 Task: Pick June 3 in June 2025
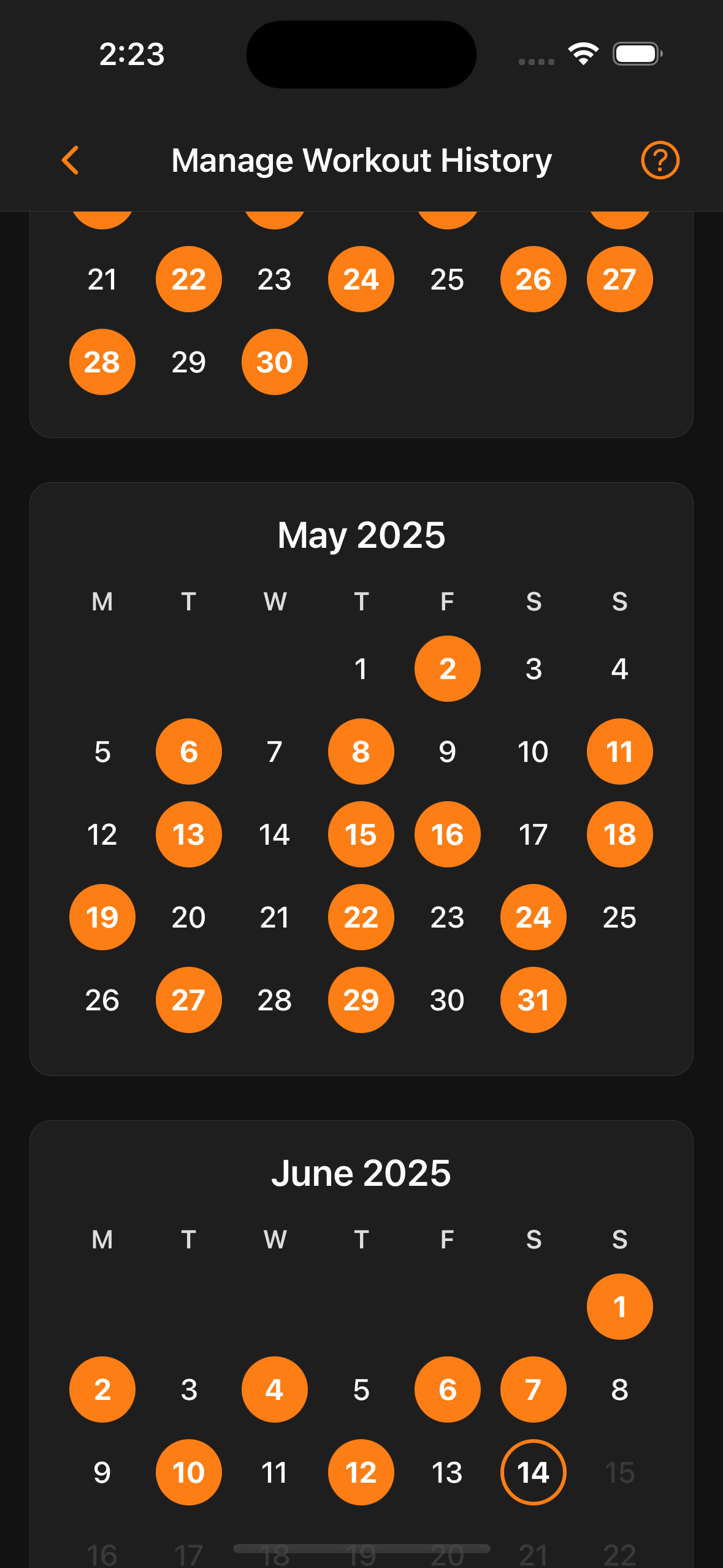click(188, 1389)
